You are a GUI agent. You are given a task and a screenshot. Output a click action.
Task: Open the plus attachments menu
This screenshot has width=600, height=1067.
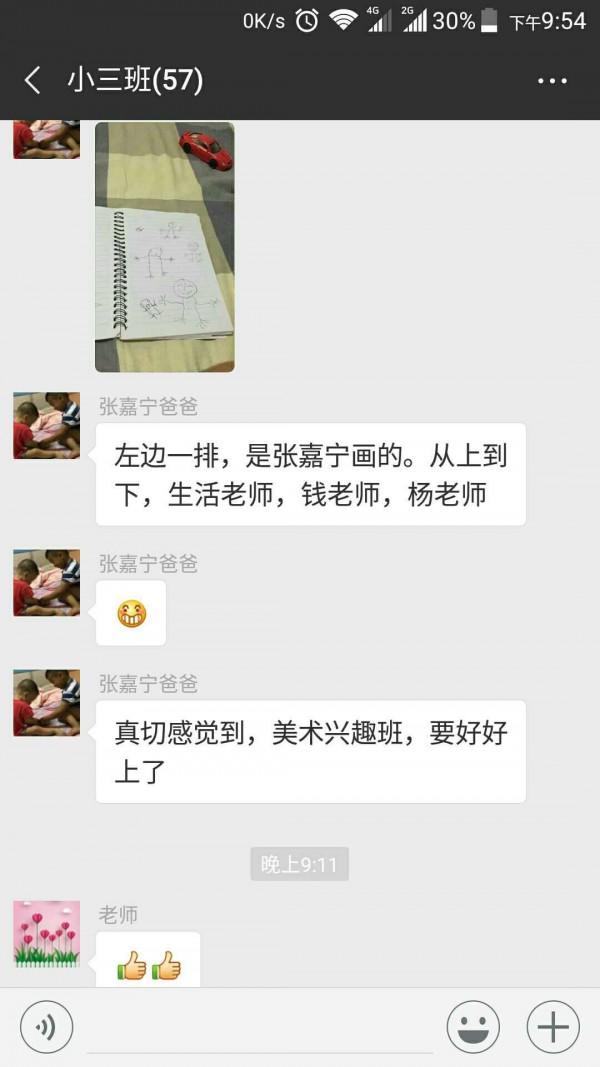553,1027
